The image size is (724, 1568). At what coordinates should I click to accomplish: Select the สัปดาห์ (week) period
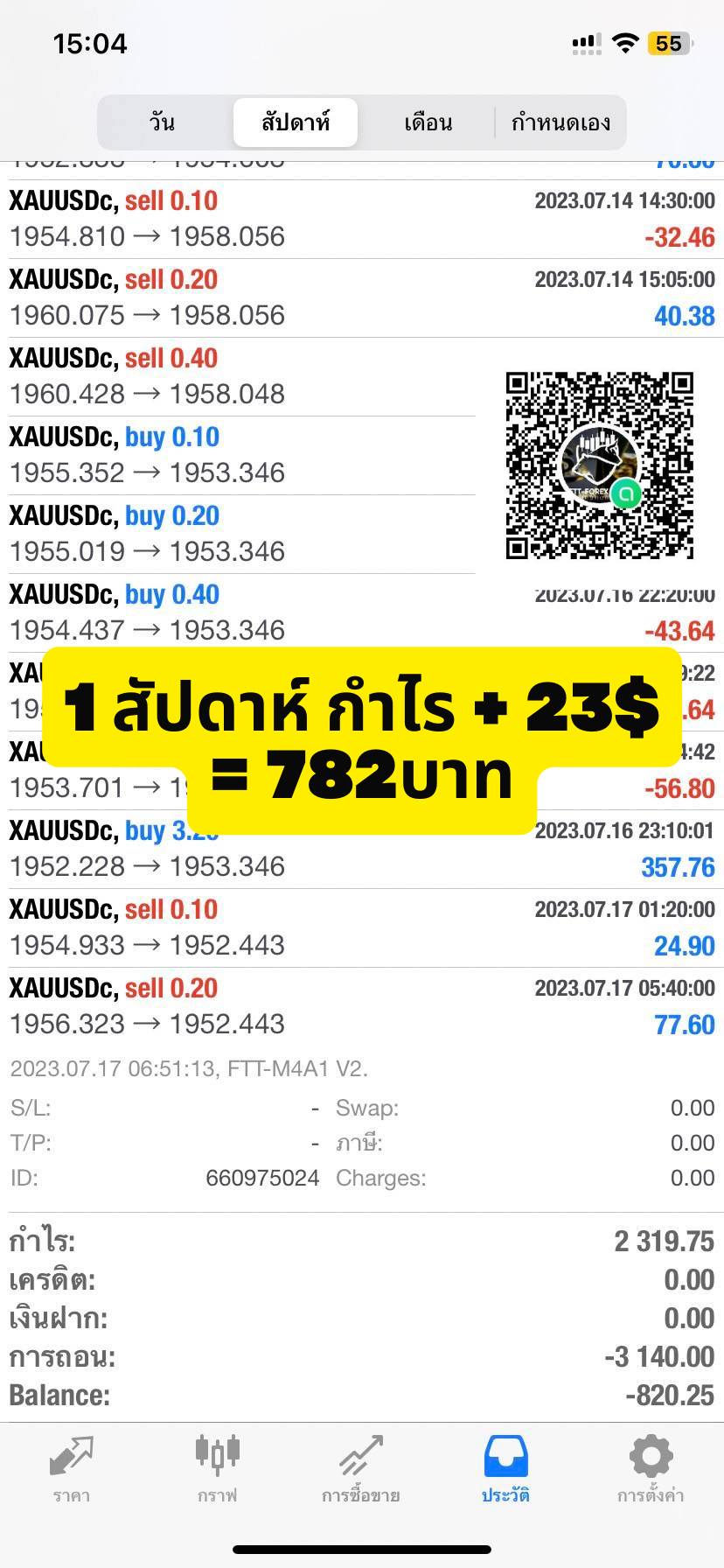point(296,122)
